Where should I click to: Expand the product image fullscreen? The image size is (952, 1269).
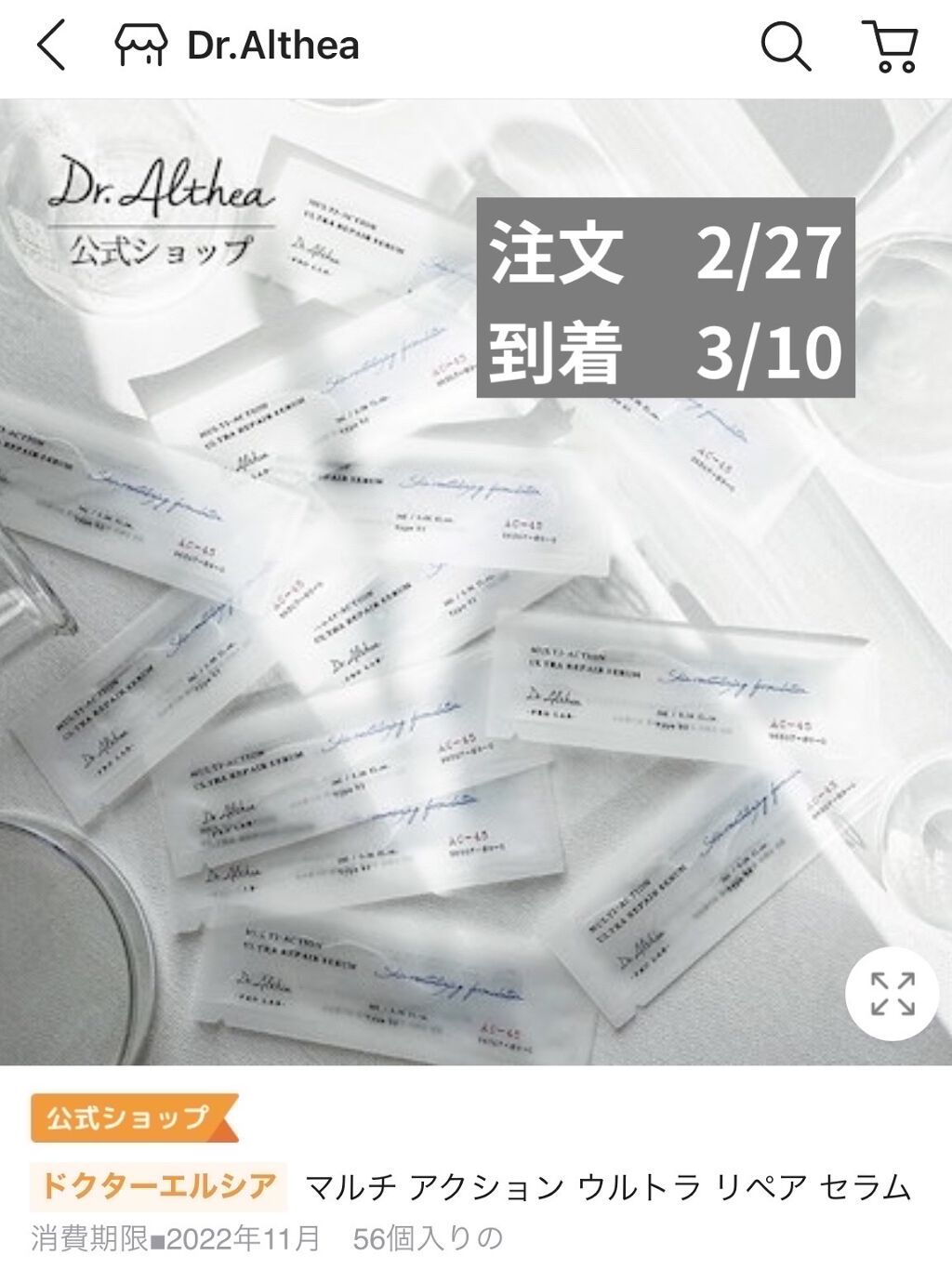(x=892, y=994)
